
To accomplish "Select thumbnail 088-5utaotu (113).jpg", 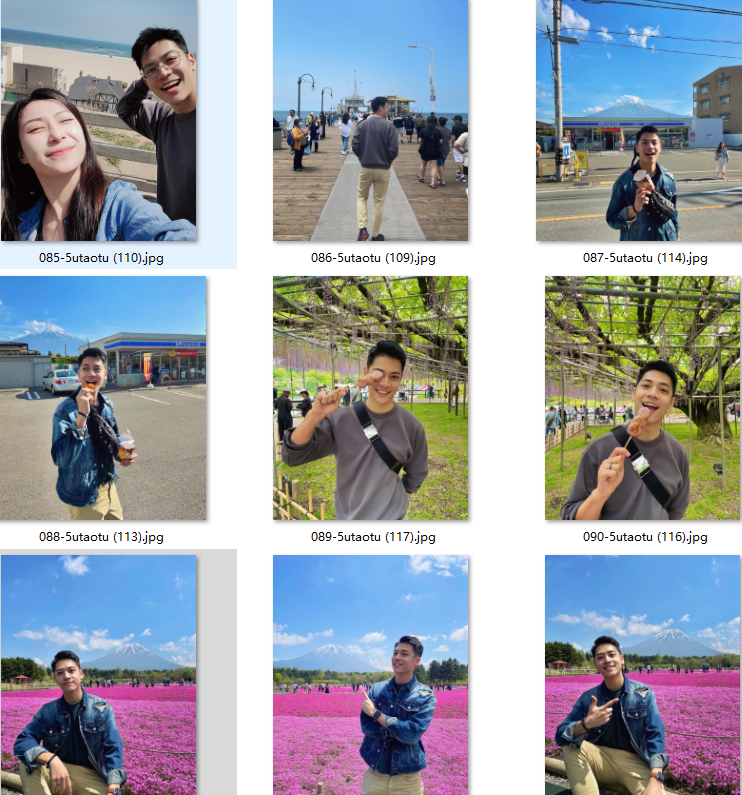I will [103, 398].
